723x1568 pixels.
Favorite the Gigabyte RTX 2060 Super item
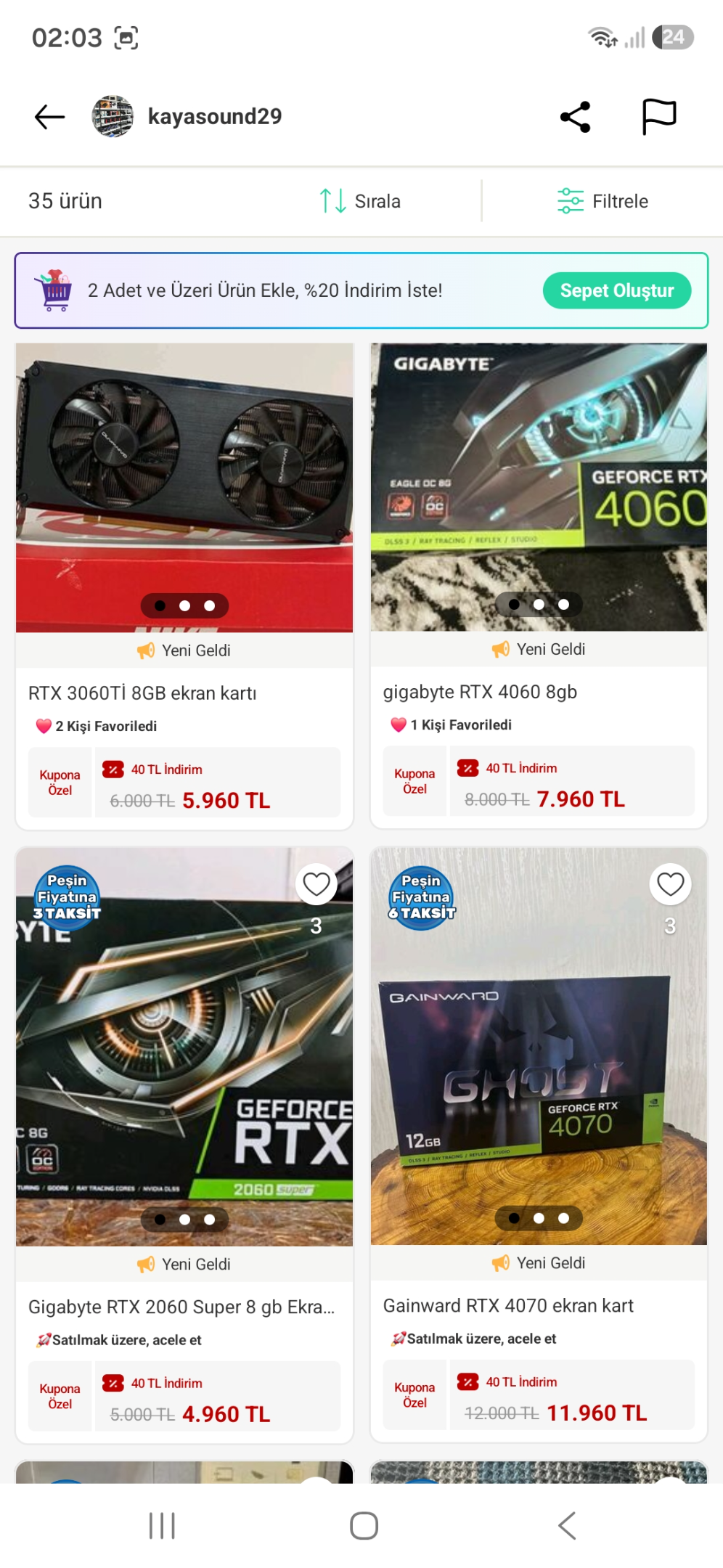[316, 884]
